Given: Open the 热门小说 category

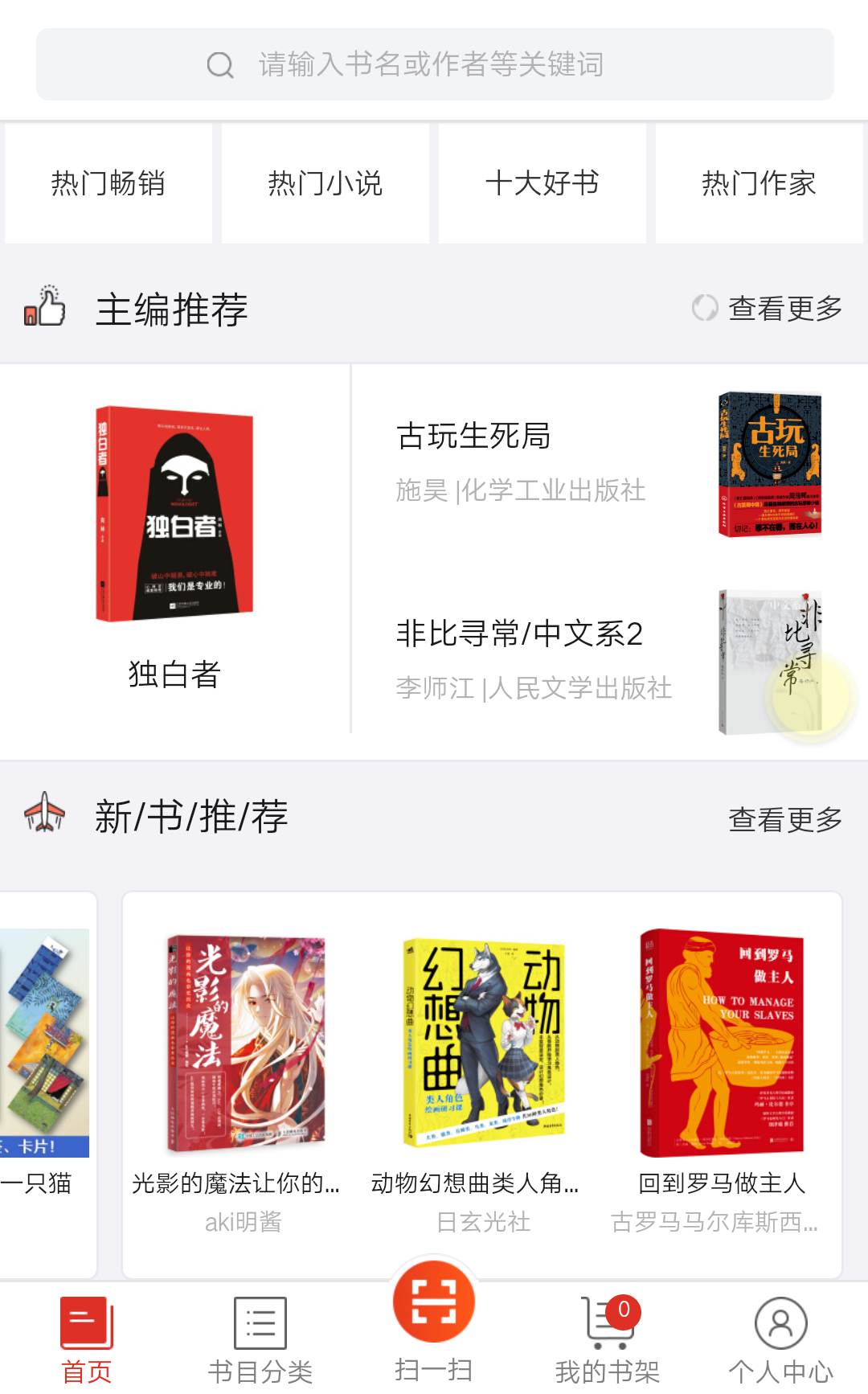Looking at the screenshot, I should tap(325, 183).
